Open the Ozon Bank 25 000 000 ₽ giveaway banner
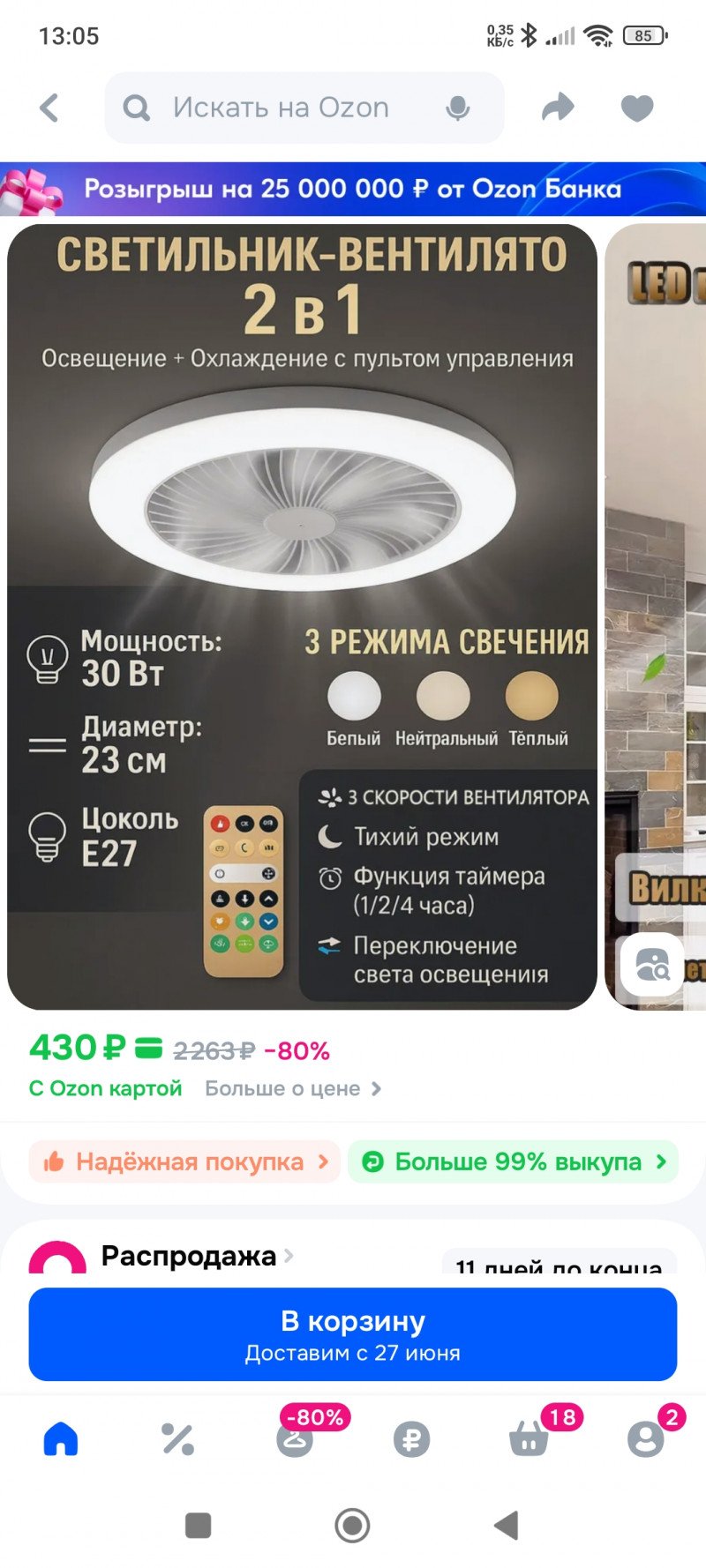Screen dimensions: 706x1568 (x=353, y=189)
